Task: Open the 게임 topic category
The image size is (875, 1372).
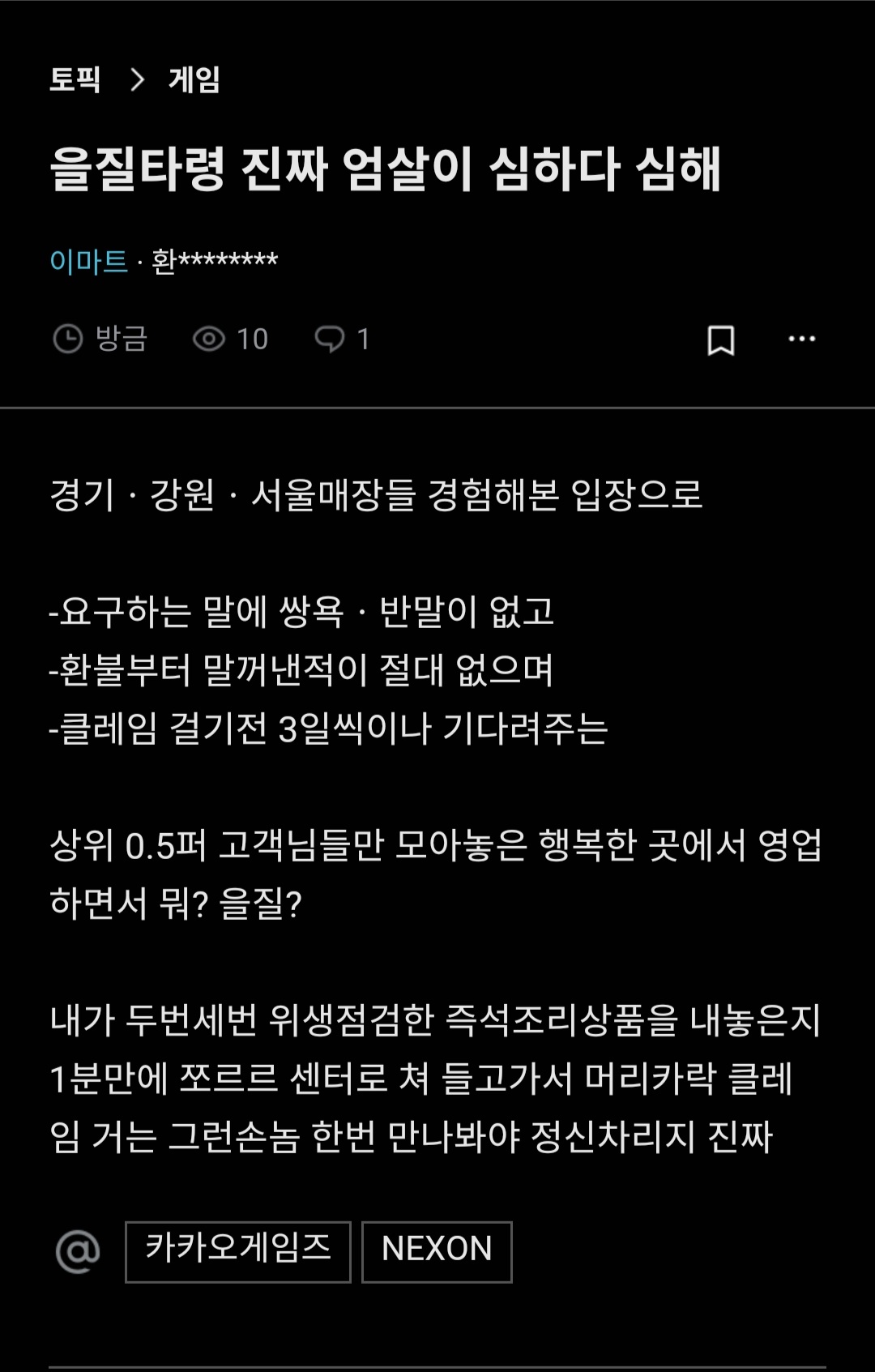Action: [194, 79]
